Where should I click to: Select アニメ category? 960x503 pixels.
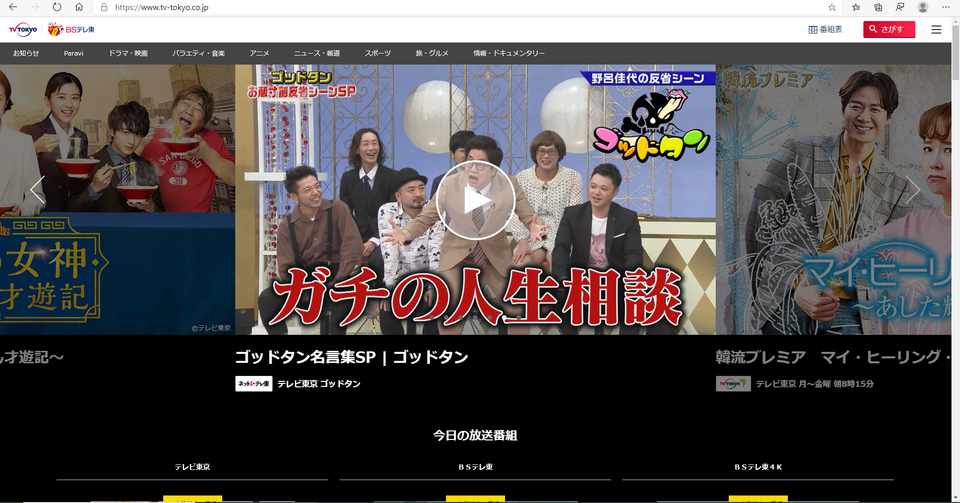(x=259, y=53)
